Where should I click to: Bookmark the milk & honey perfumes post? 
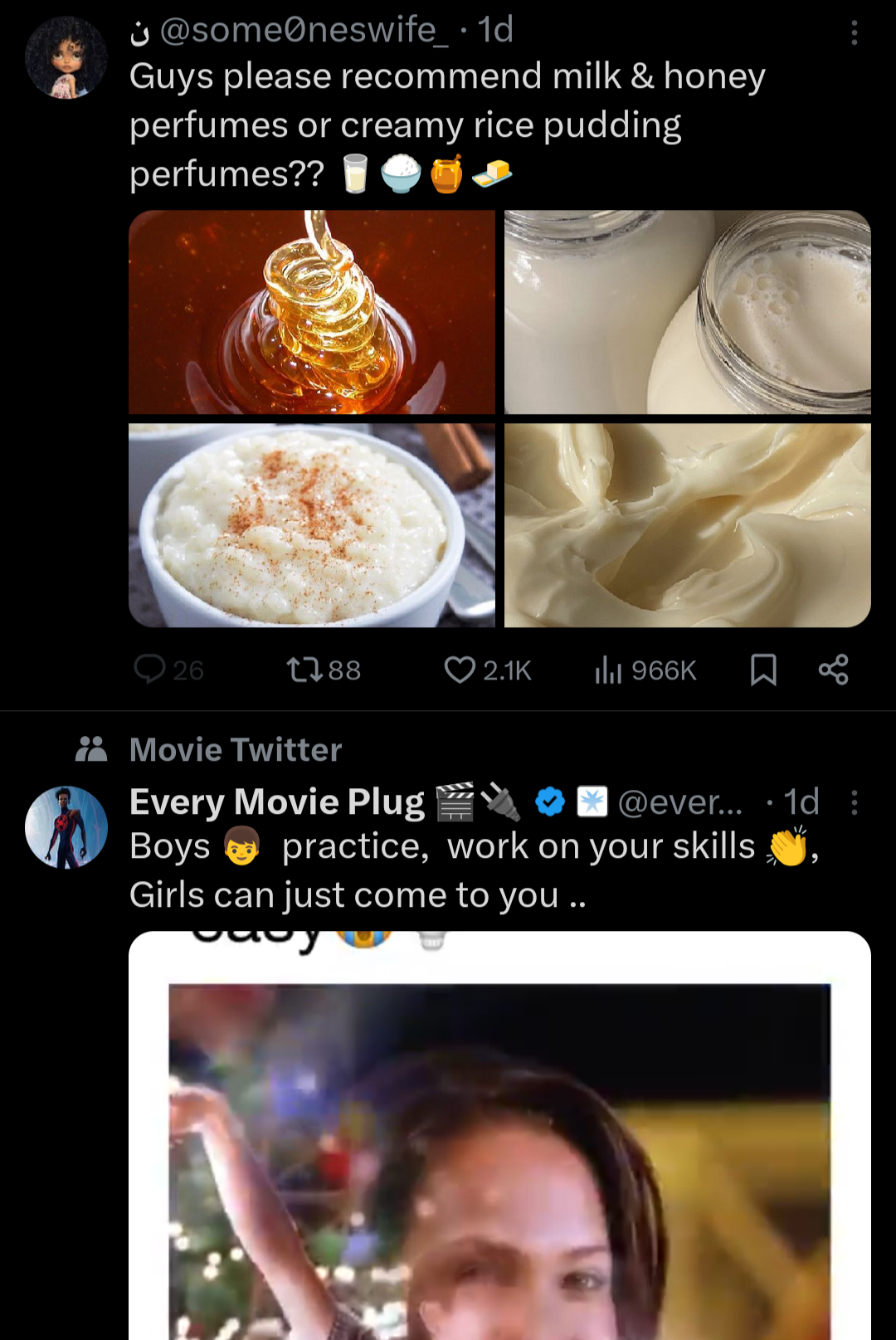pos(763,669)
